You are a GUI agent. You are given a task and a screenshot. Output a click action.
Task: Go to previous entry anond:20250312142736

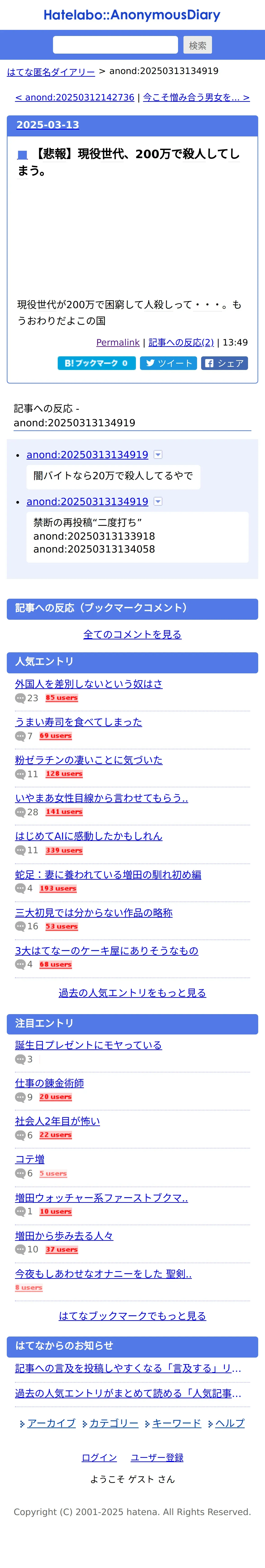click(74, 97)
